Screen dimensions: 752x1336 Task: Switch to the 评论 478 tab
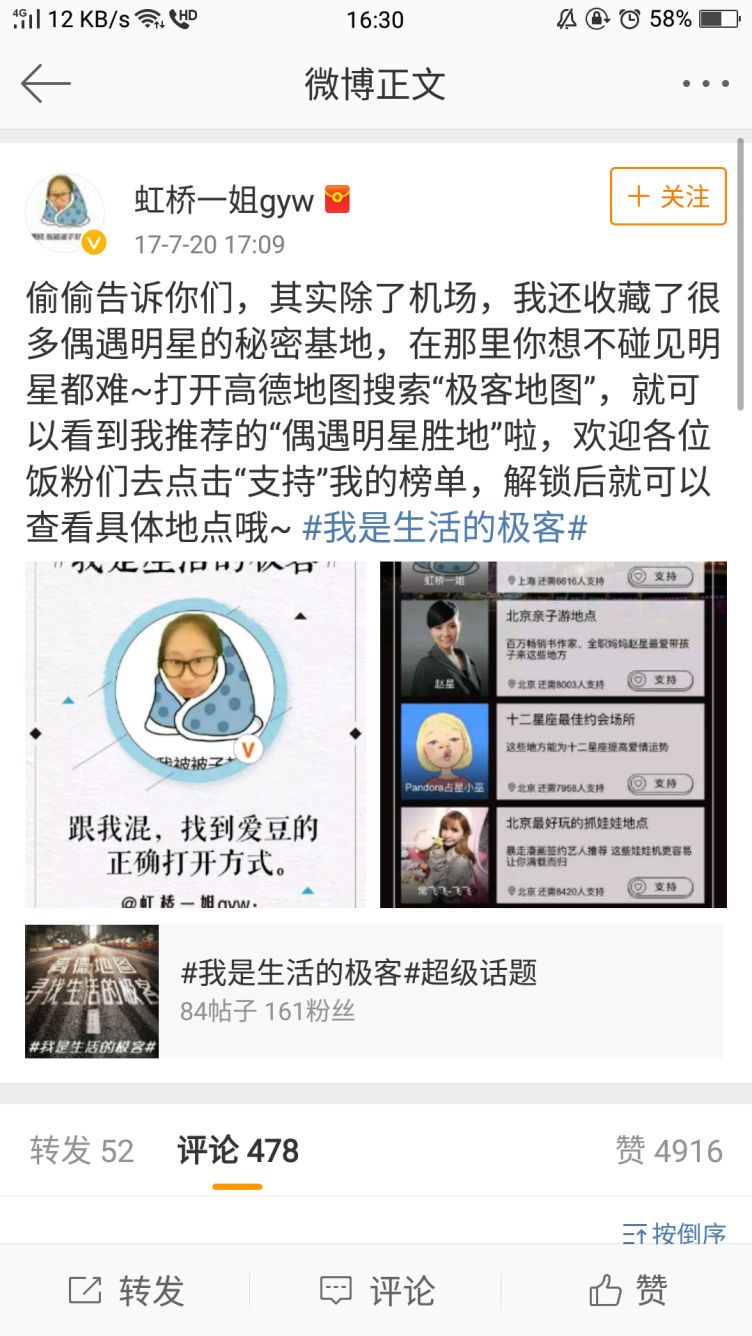238,1150
